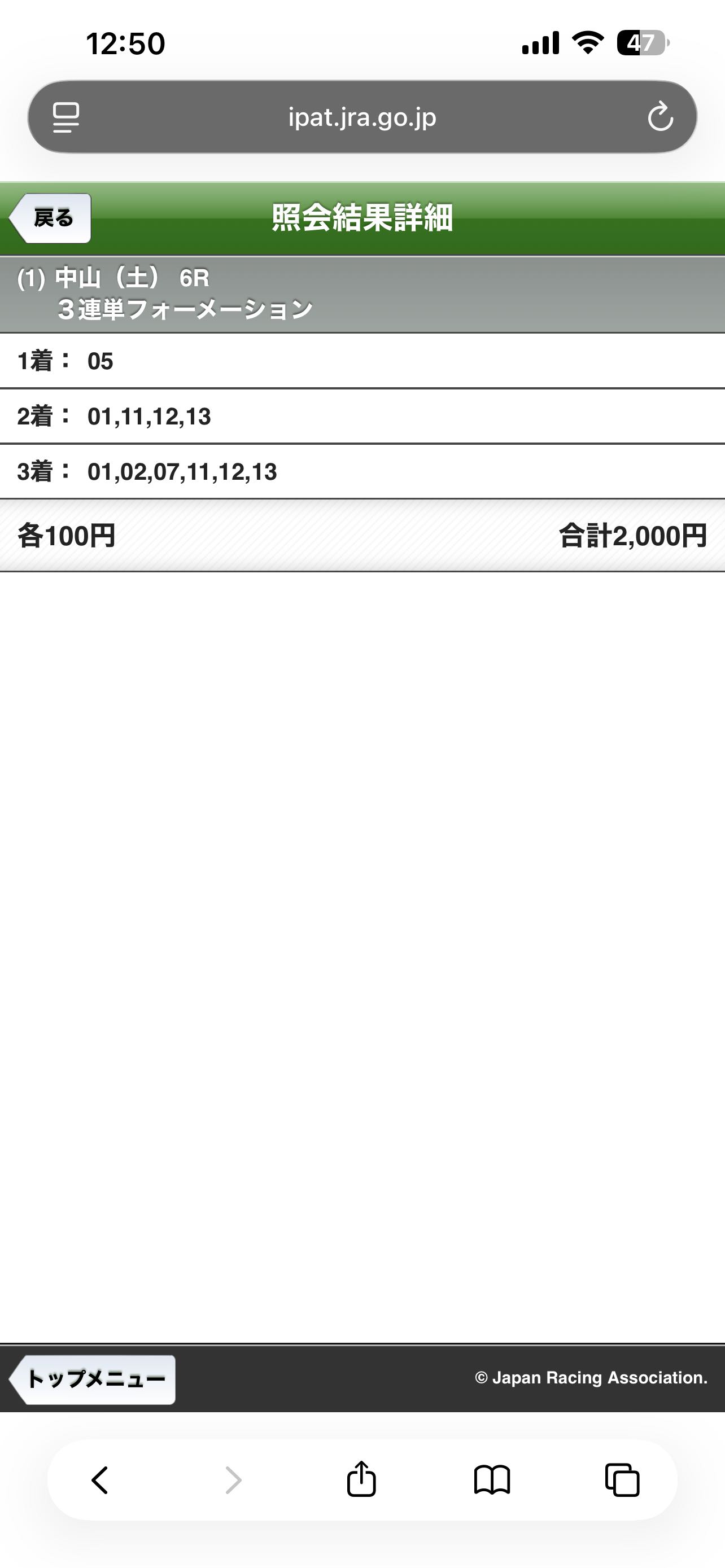
Task: Go back with the browser back arrow
Action: tap(100, 1480)
